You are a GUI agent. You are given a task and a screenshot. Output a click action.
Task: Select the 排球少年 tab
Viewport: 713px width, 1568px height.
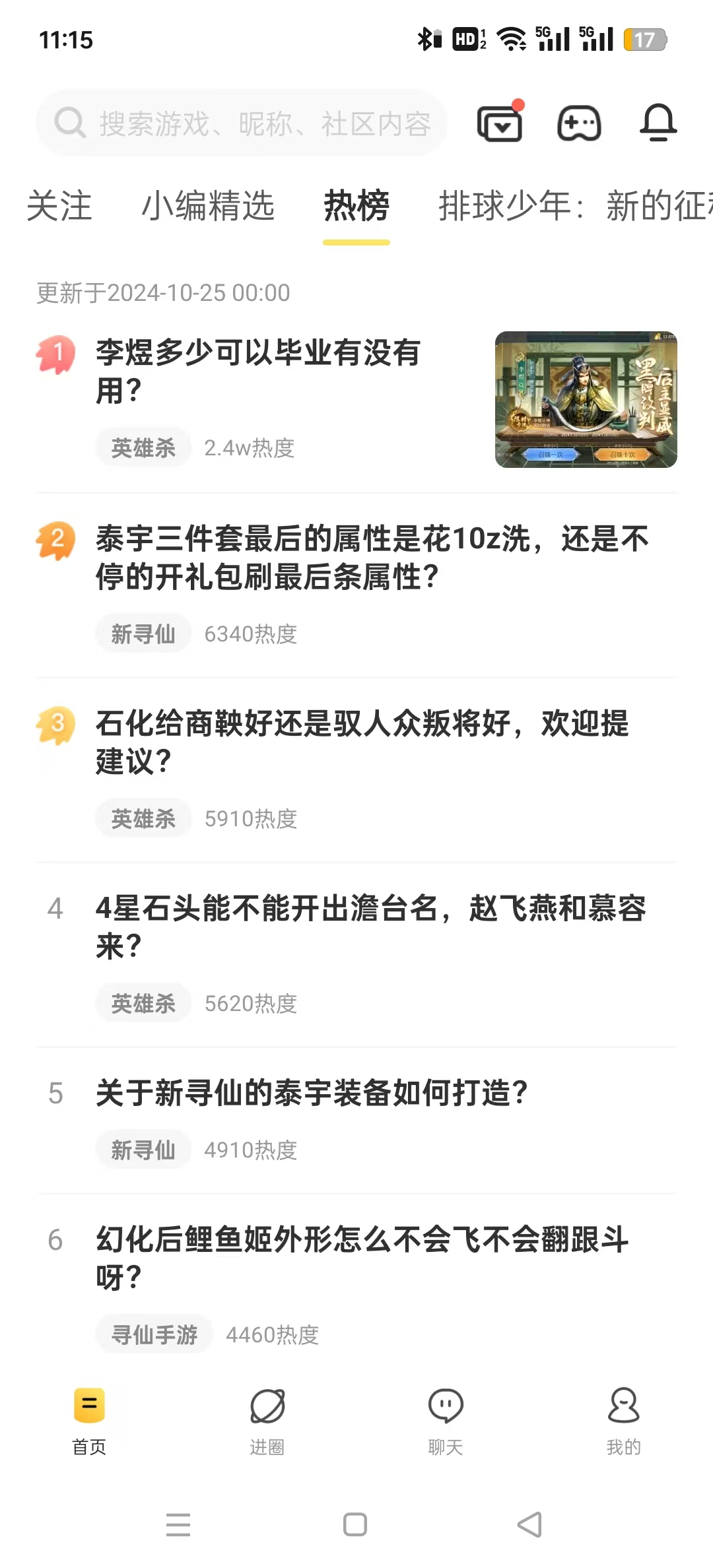pos(576,205)
